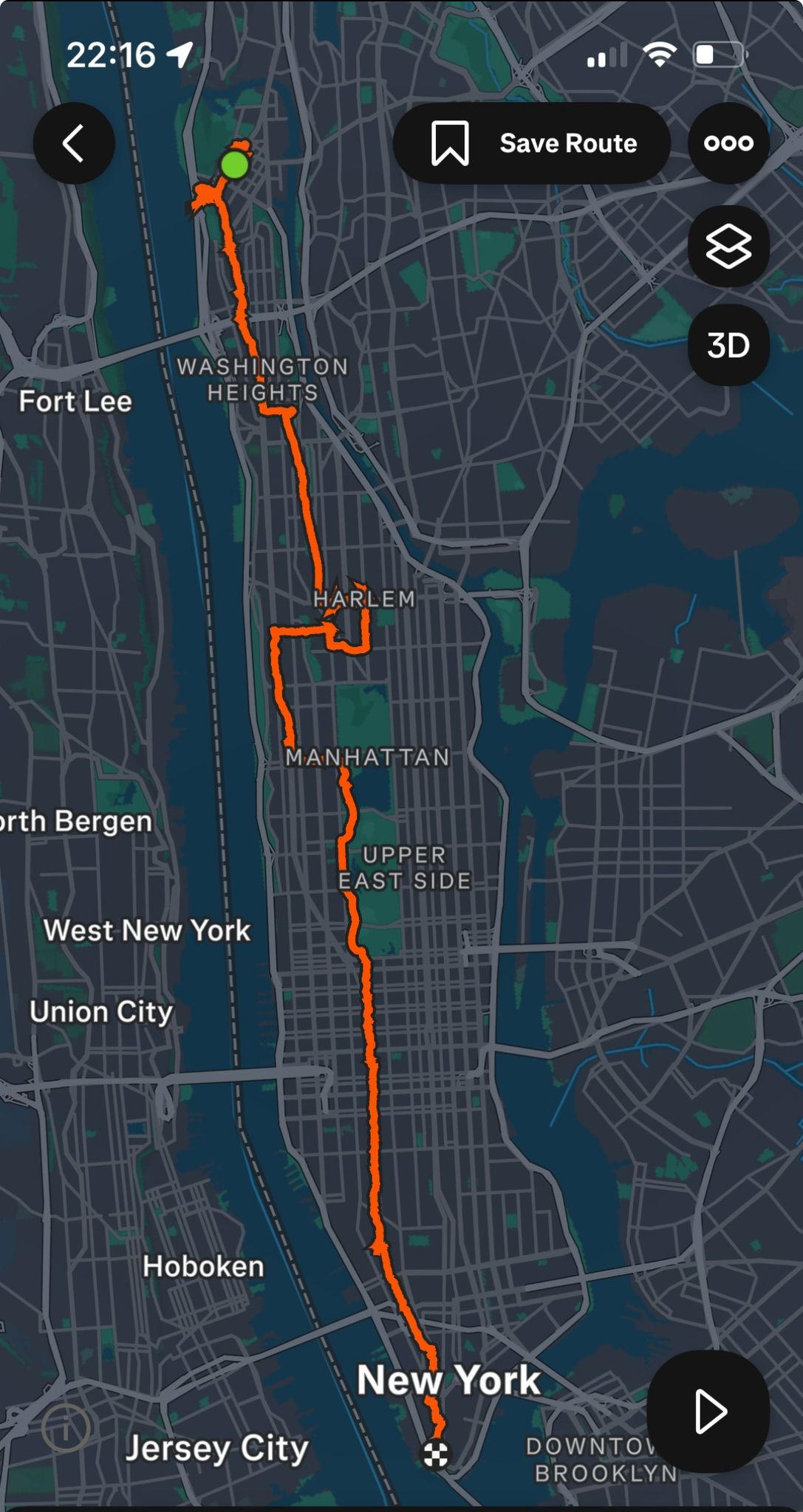
Task: Open the three-dot overflow menu
Action: tap(728, 143)
